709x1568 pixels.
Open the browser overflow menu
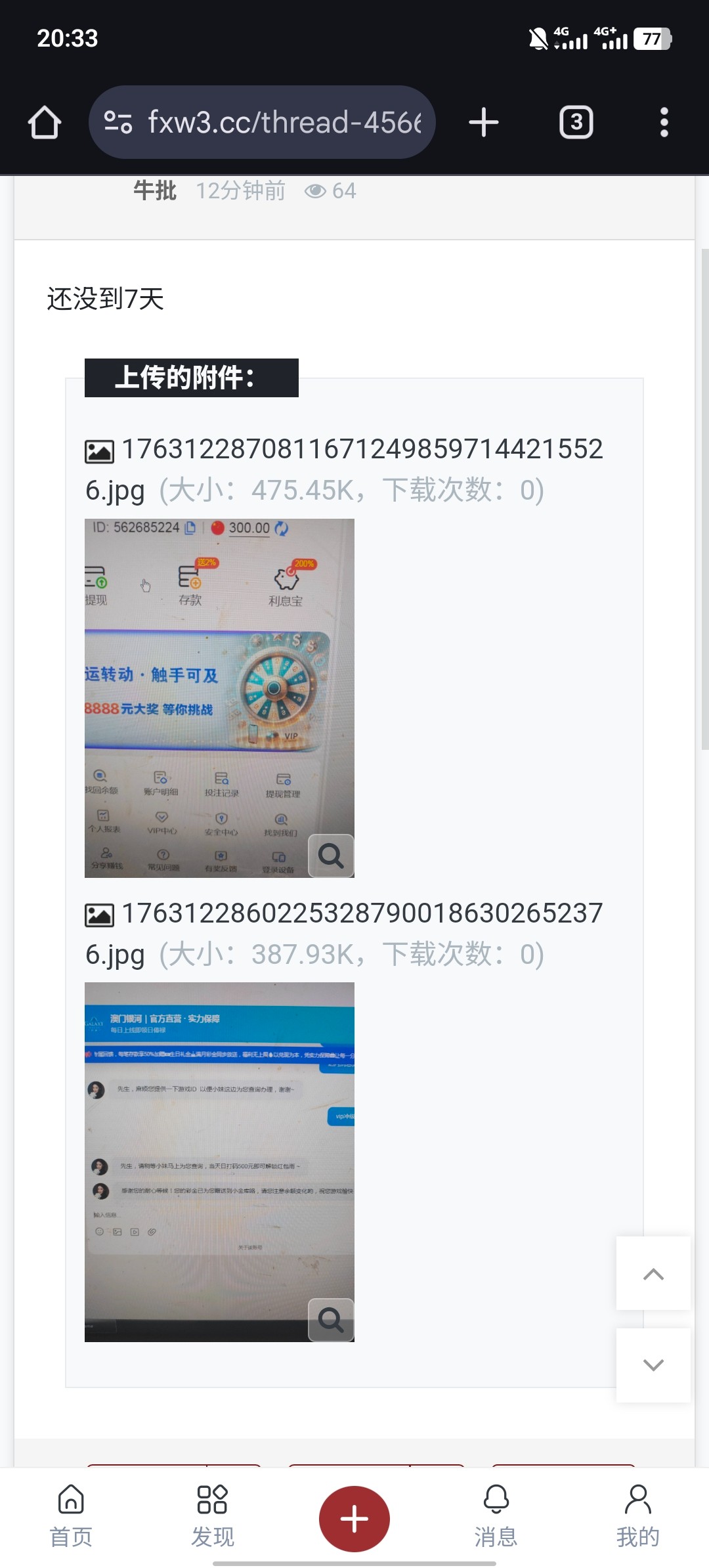[x=664, y=123]
